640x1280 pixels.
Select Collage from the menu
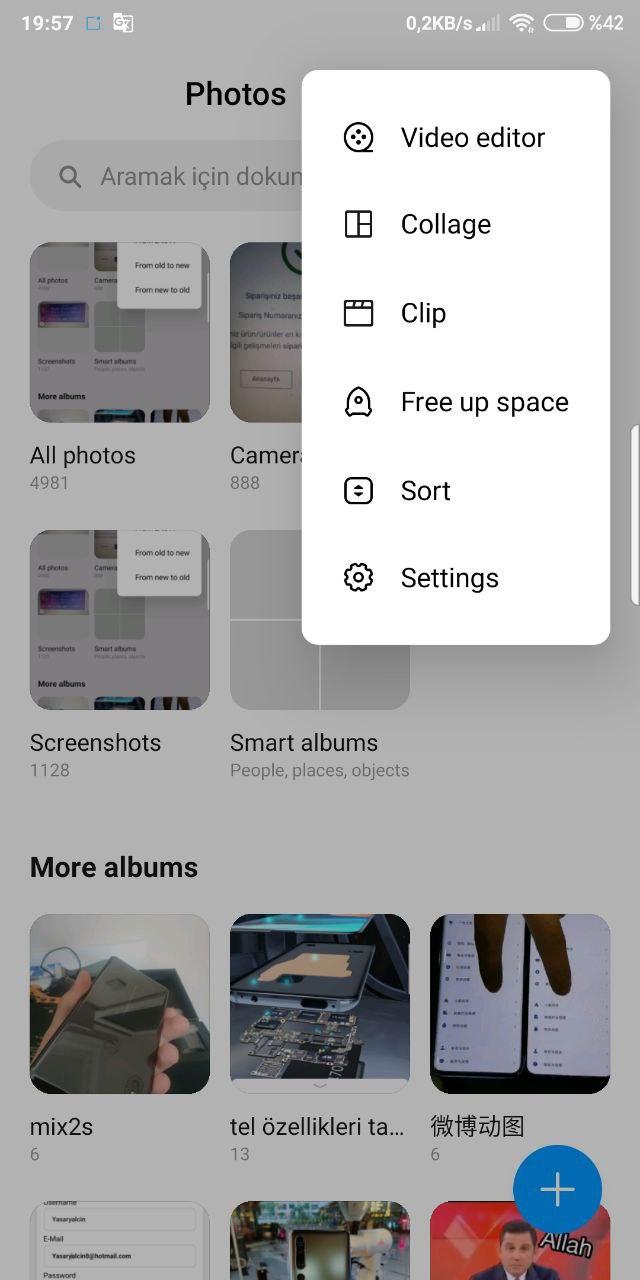pos(456,225)
